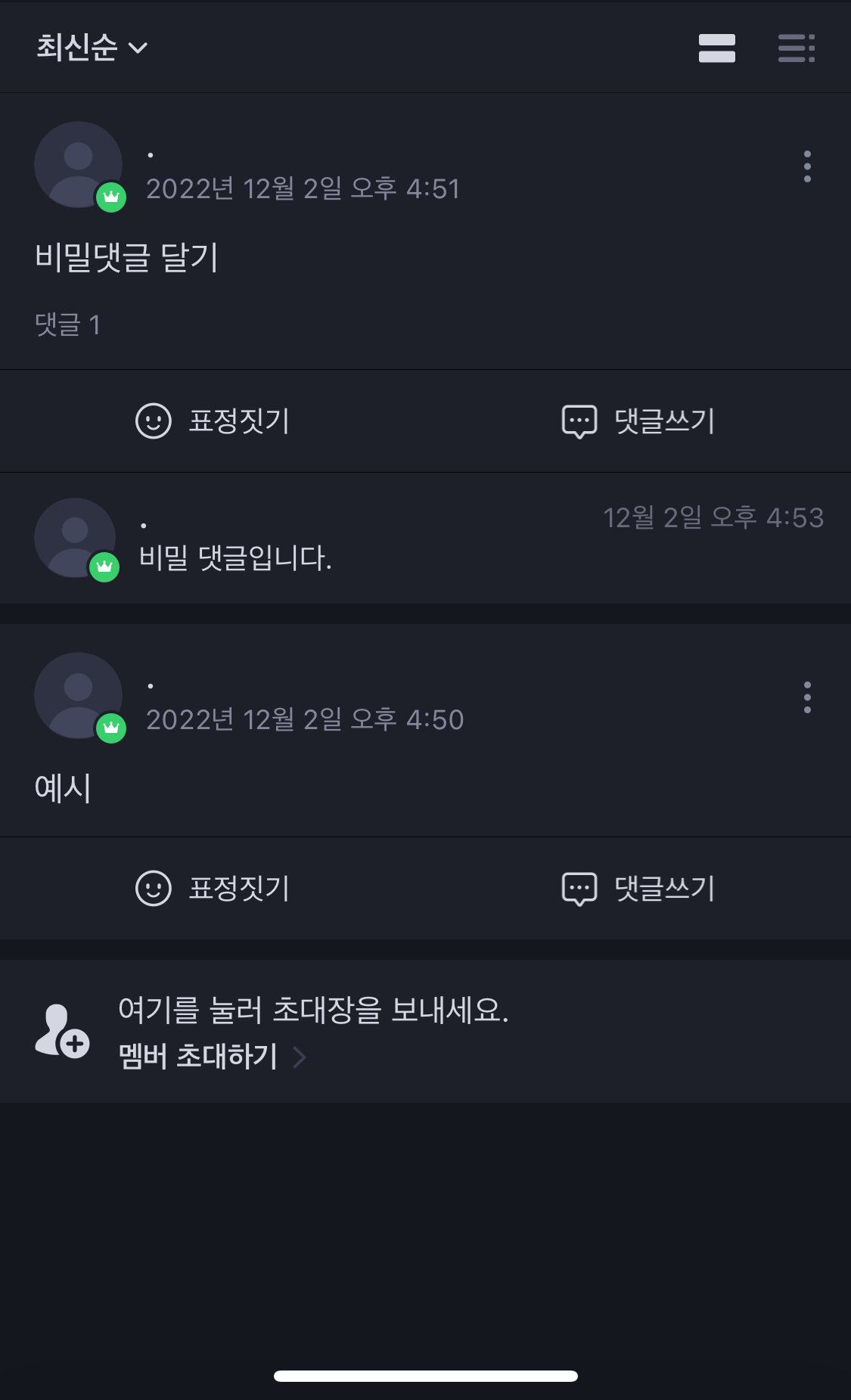
Task: Open the options menu on the 예시 post
Action: [807, 699]
